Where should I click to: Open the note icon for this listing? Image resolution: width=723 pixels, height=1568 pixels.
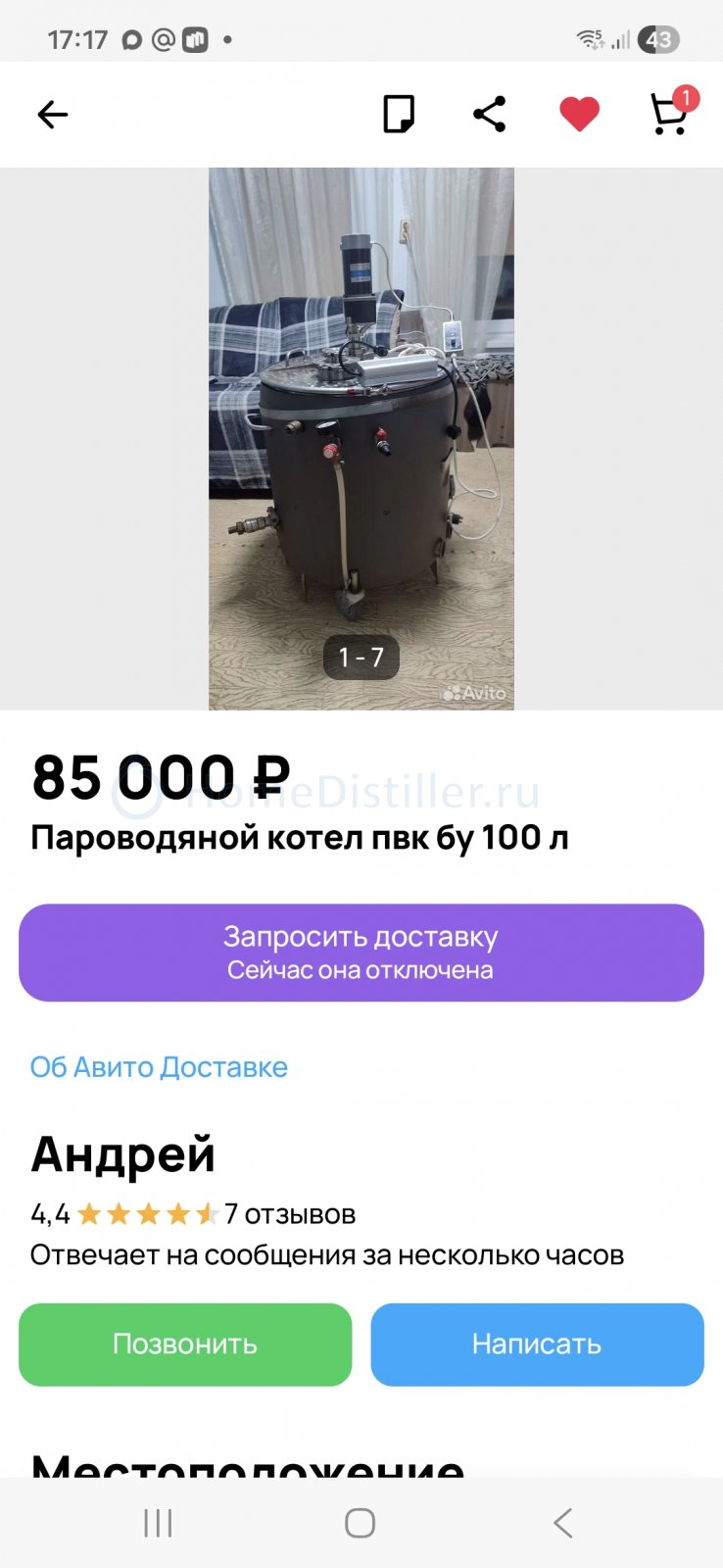[x=399, y=115]
